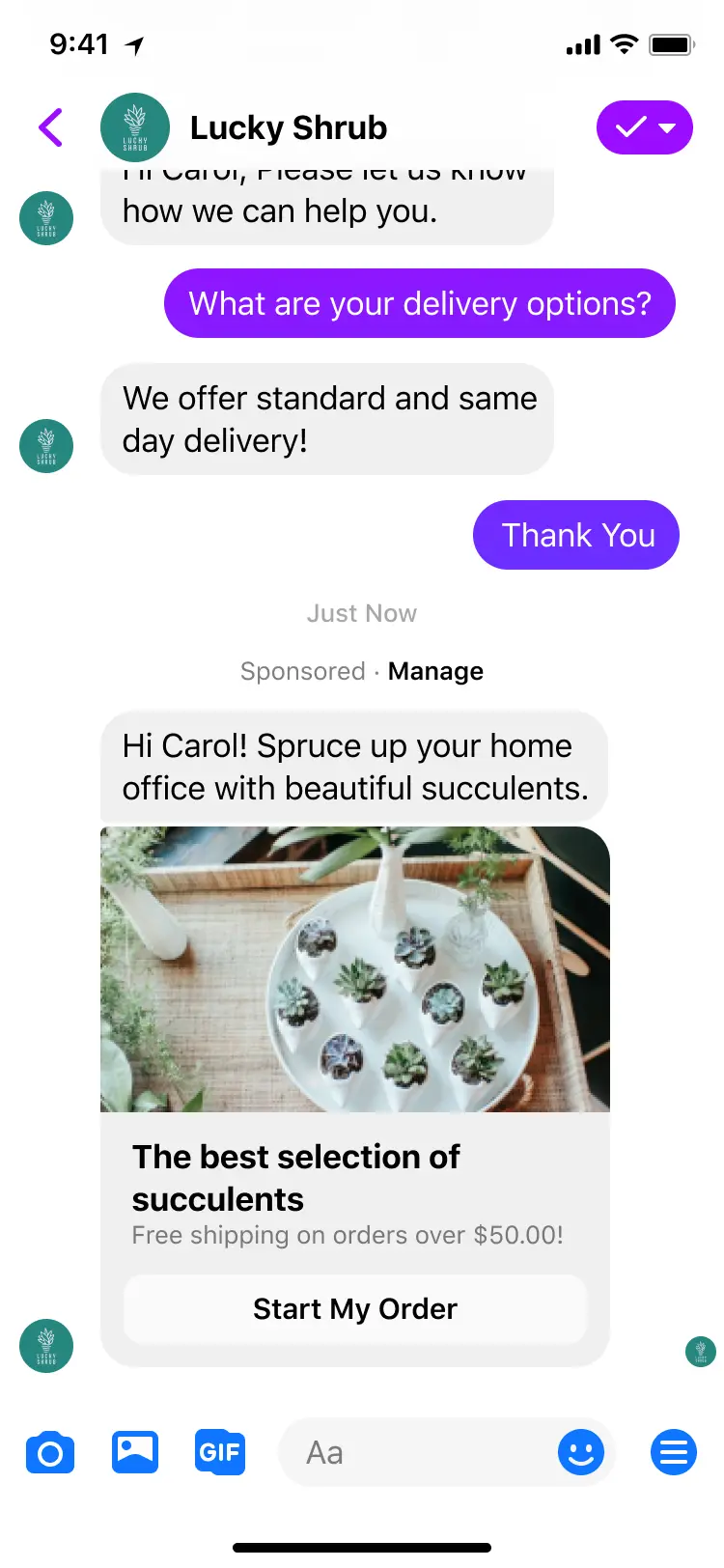Tap Start My Order
Screen dimensions: 724x1568
[355, 1309]
